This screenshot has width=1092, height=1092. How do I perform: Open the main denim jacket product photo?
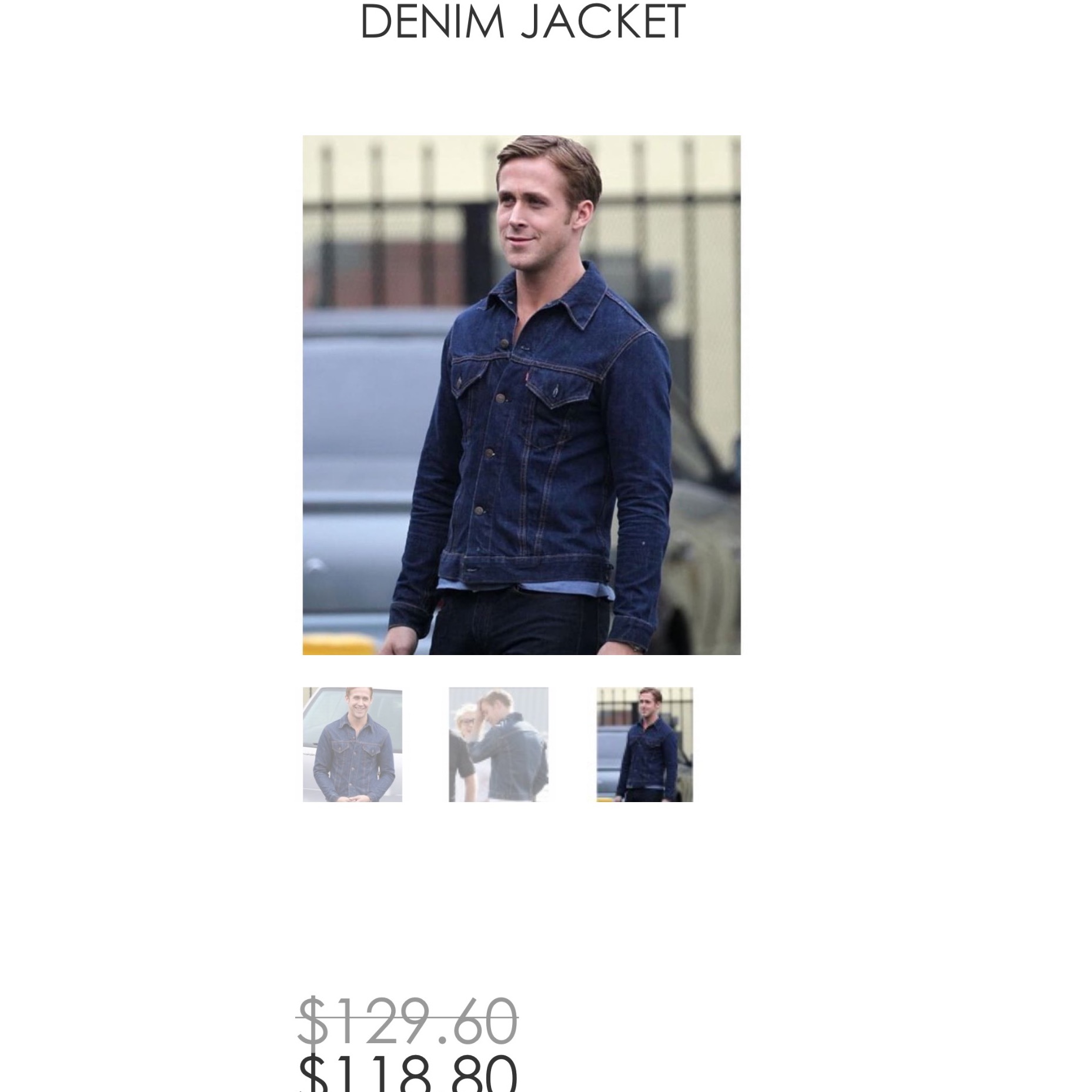(522, 395)
